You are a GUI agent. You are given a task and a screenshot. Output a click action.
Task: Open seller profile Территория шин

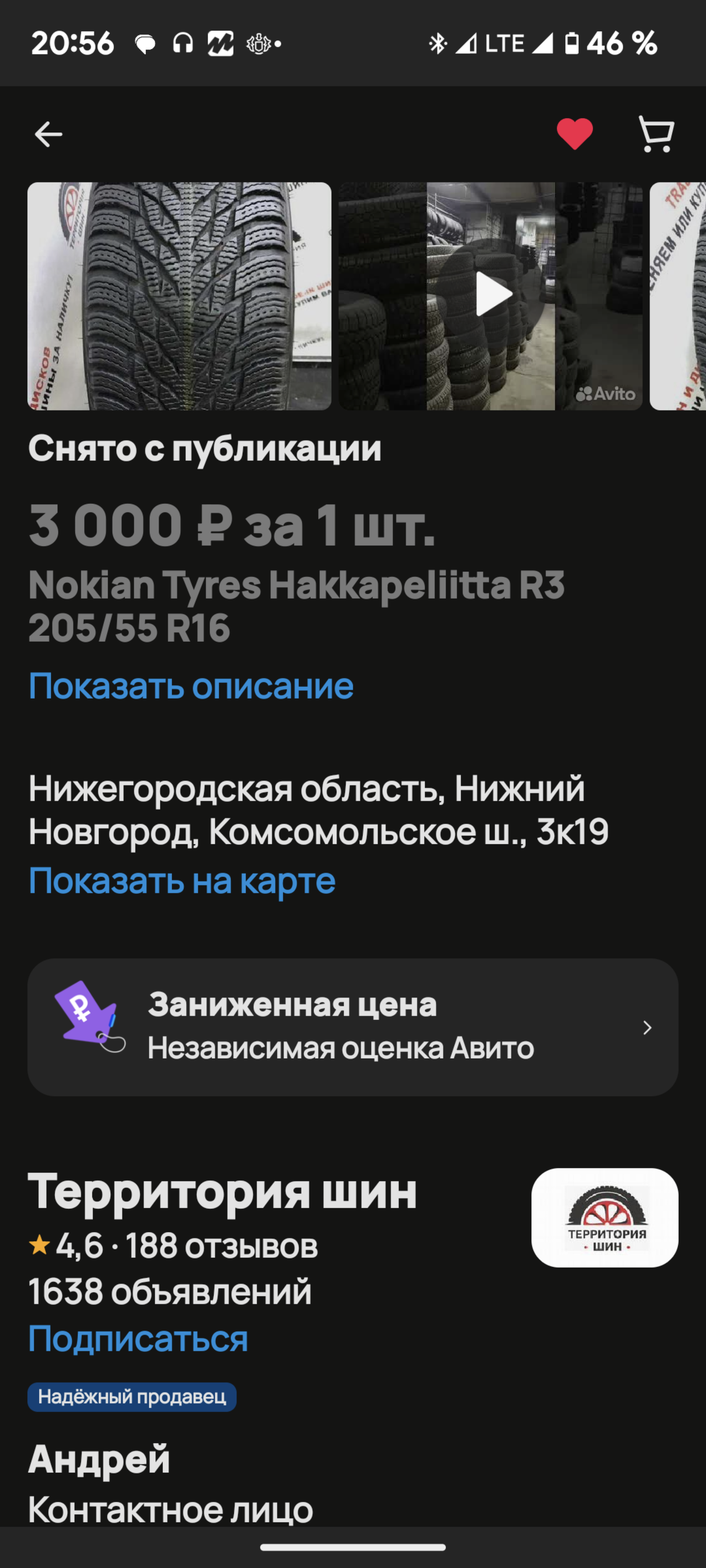222,1191
